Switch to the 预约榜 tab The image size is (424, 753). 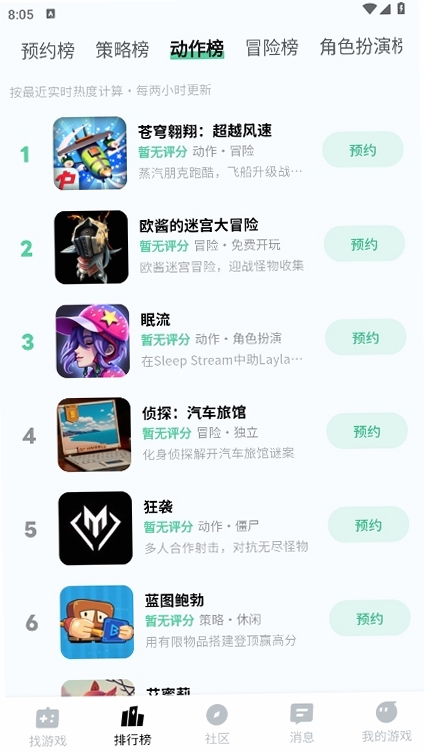[x=48, y=50]
